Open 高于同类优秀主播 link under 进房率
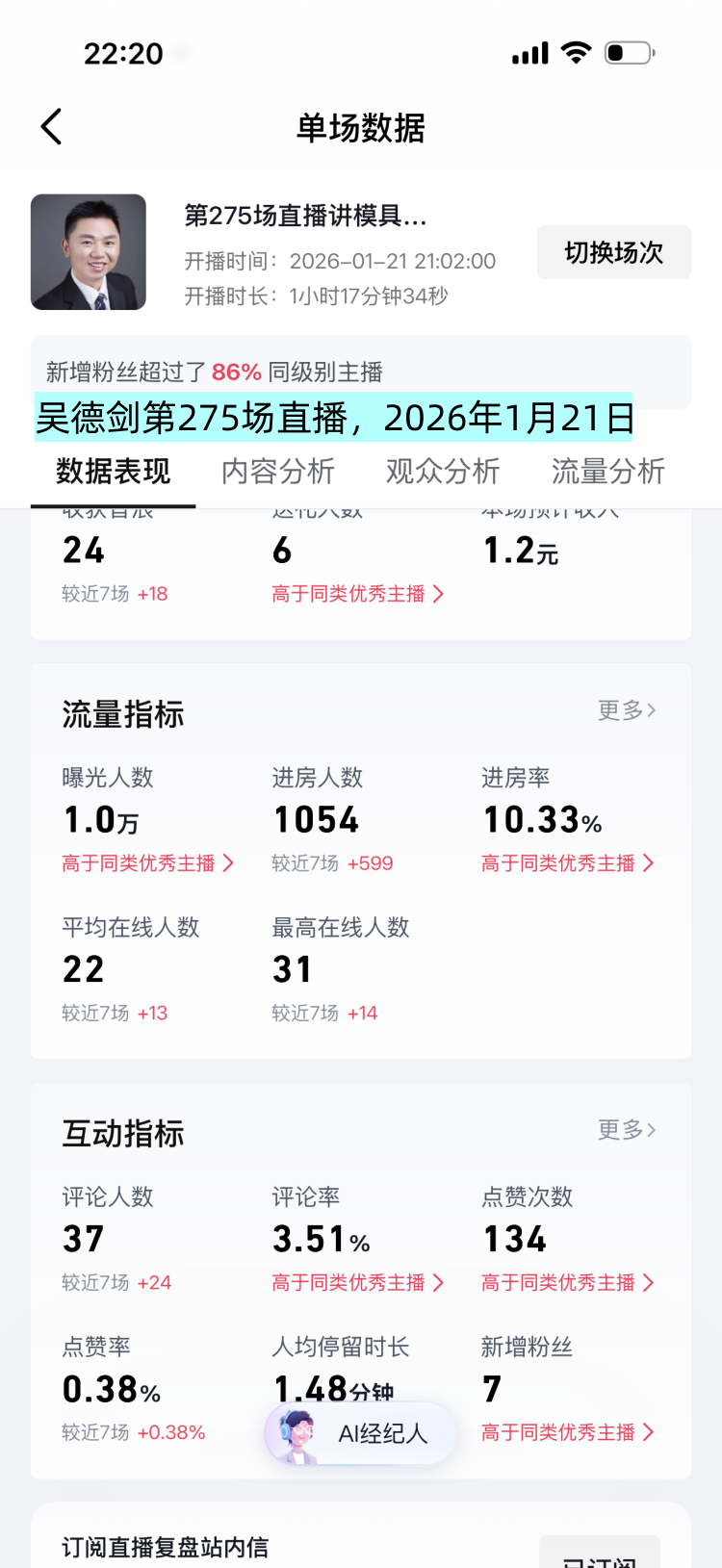This screenshot has height=1568, width=722. [x=567, y=863]
